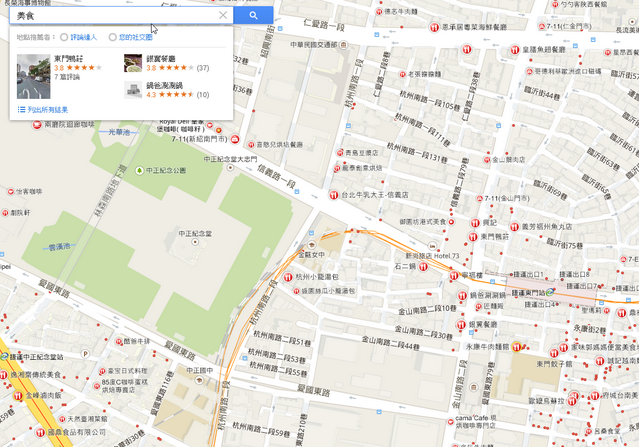Image resolution: width=639 pixels, height=447 pixels.
Task: Tap the blue search magnifier button
Action: click(x=254, y=16)
